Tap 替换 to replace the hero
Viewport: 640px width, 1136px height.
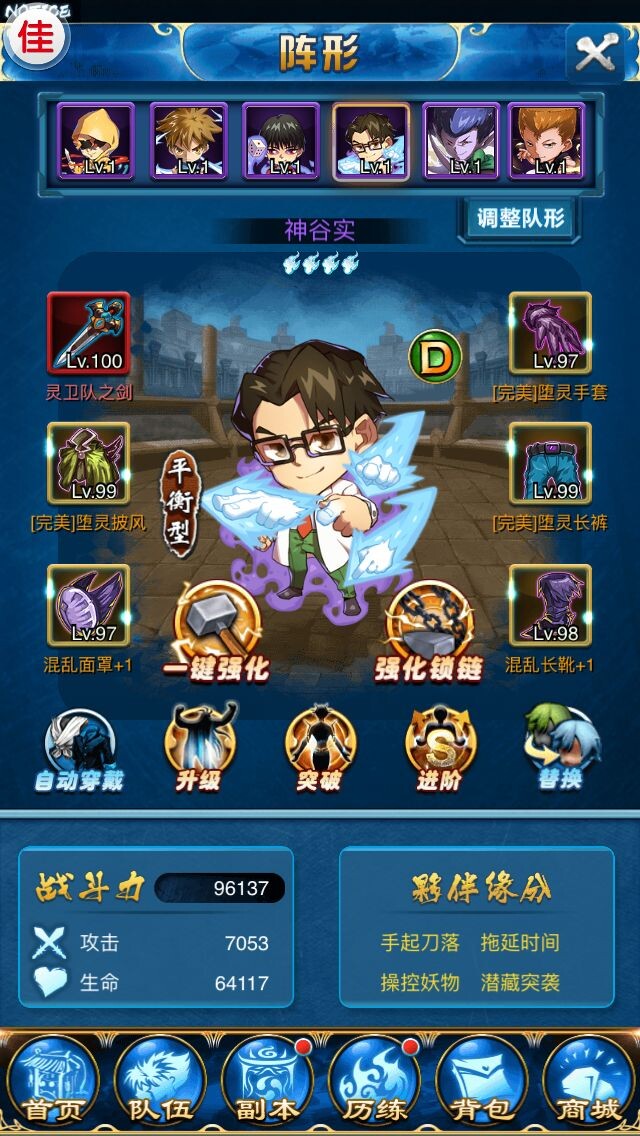pos(561,750)
